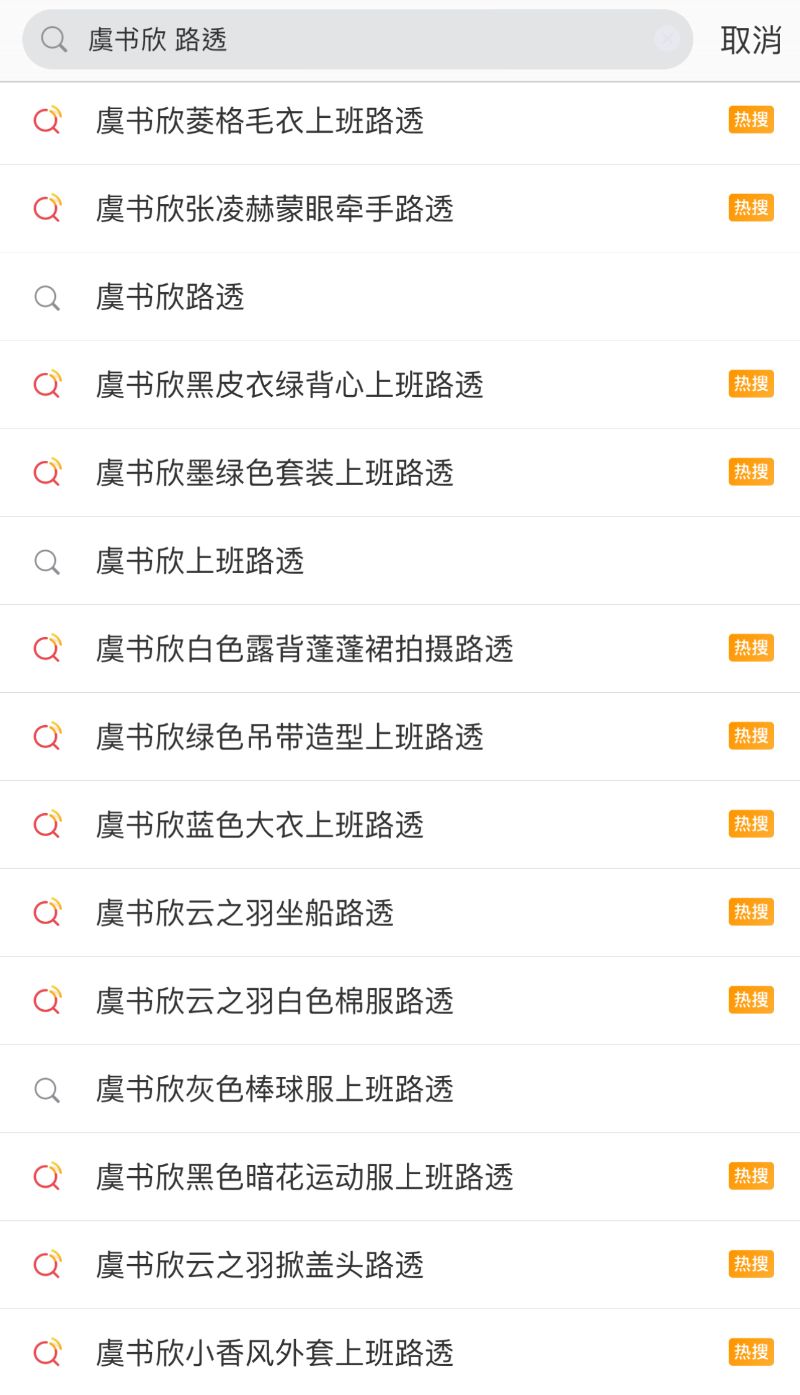Cancel the search with 取消
The height and width of the screenshot is (1395, 800).
pos(750,40)
